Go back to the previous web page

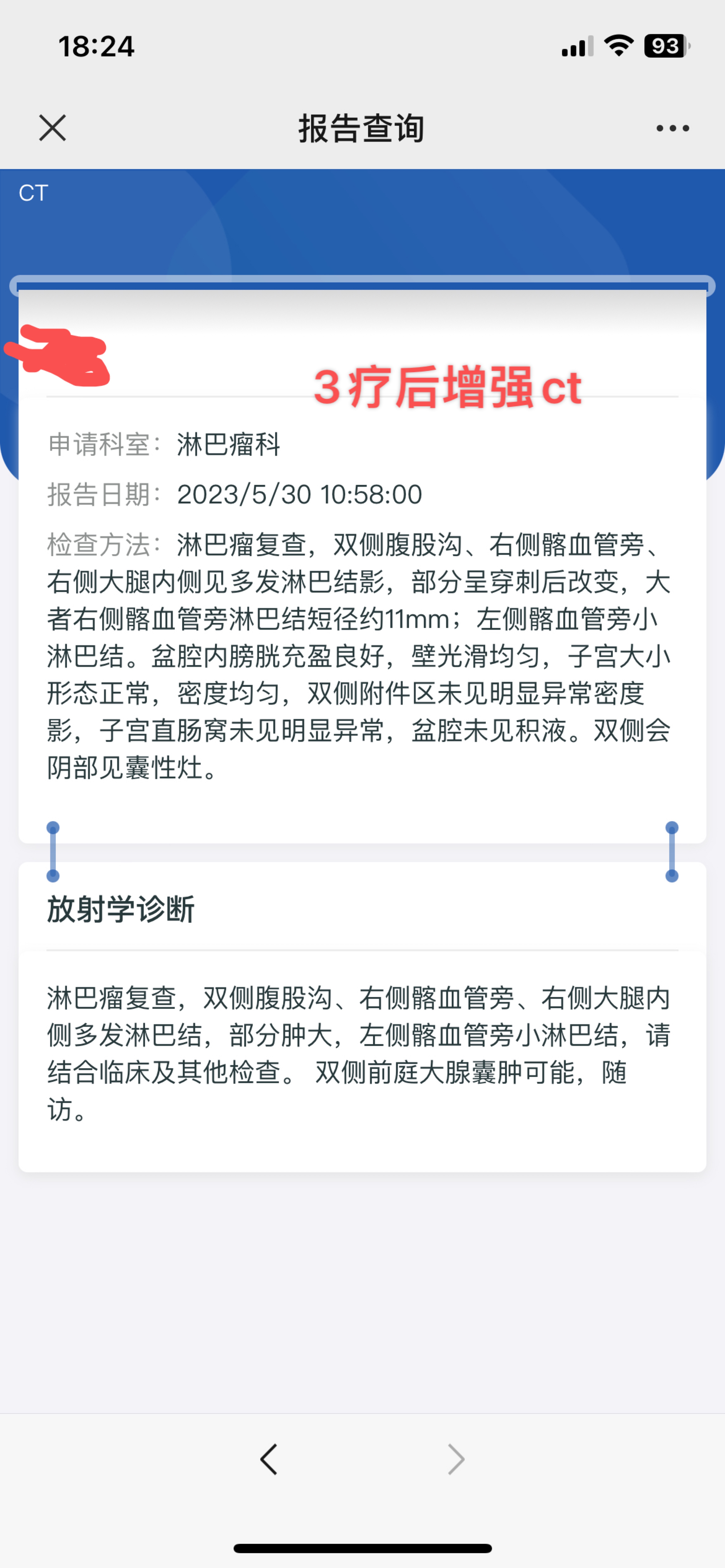pos(269,1459)
